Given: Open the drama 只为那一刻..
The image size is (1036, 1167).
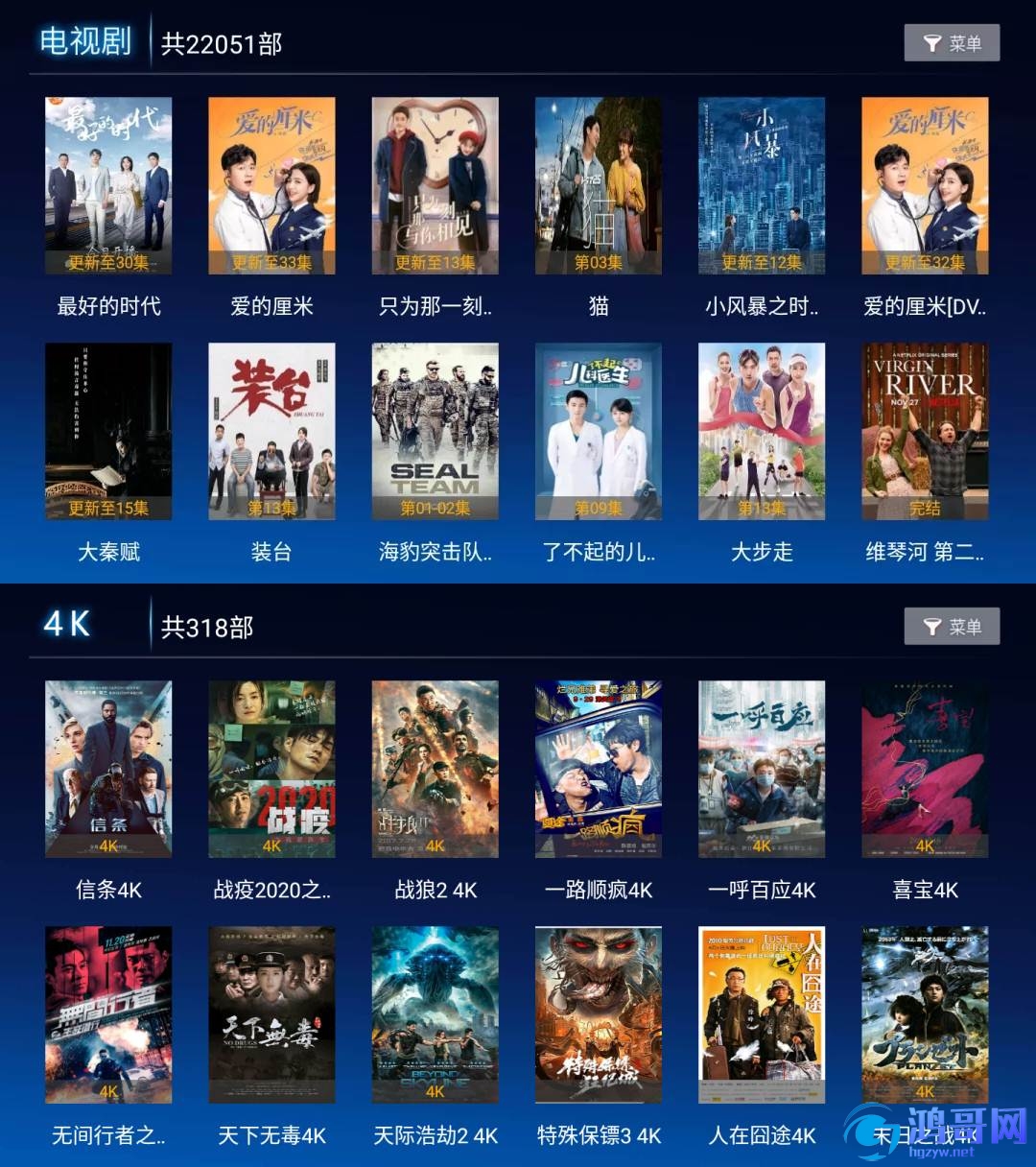Looking at the screenshot, I should 435,185.
